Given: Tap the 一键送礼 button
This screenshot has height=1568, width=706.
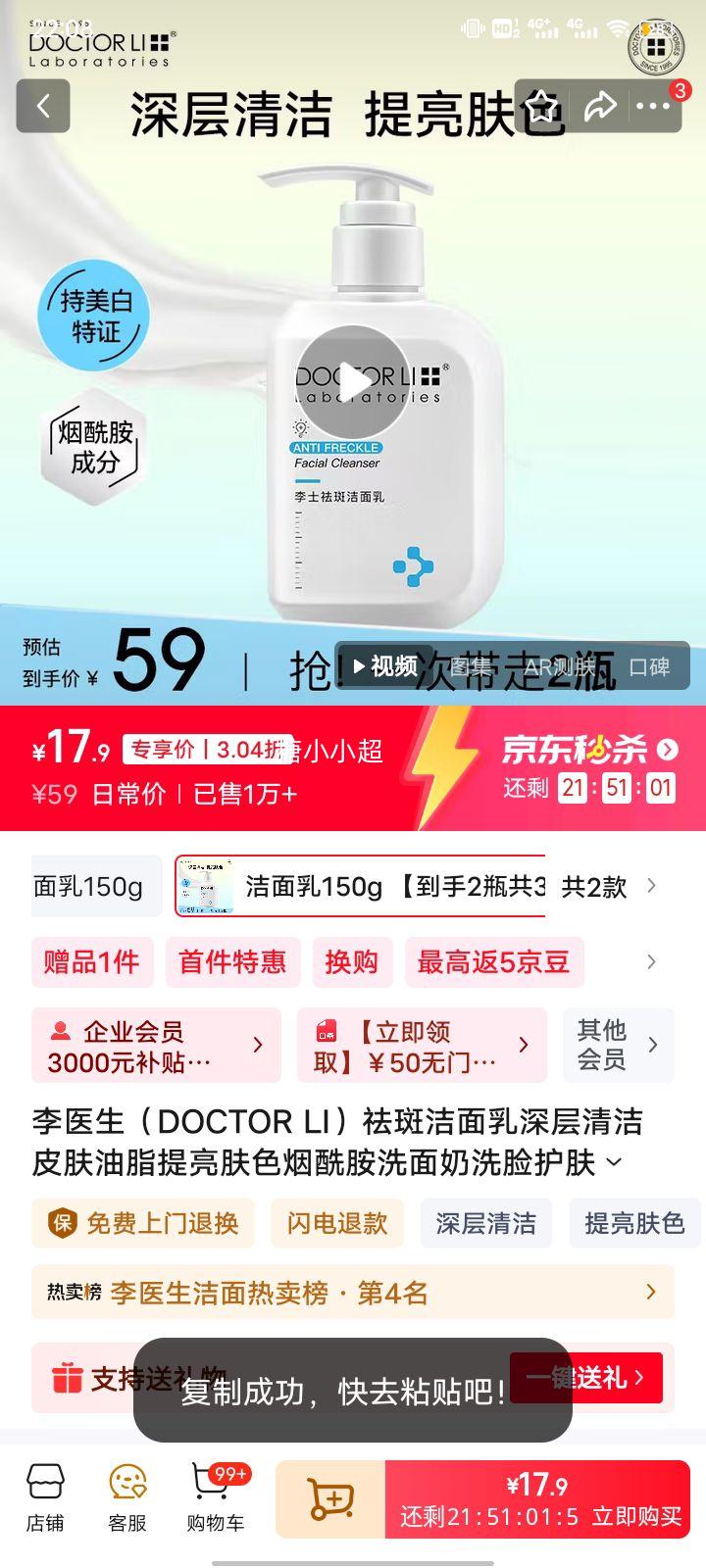Looking at the screenshot, I should (x=585, y=1377).
